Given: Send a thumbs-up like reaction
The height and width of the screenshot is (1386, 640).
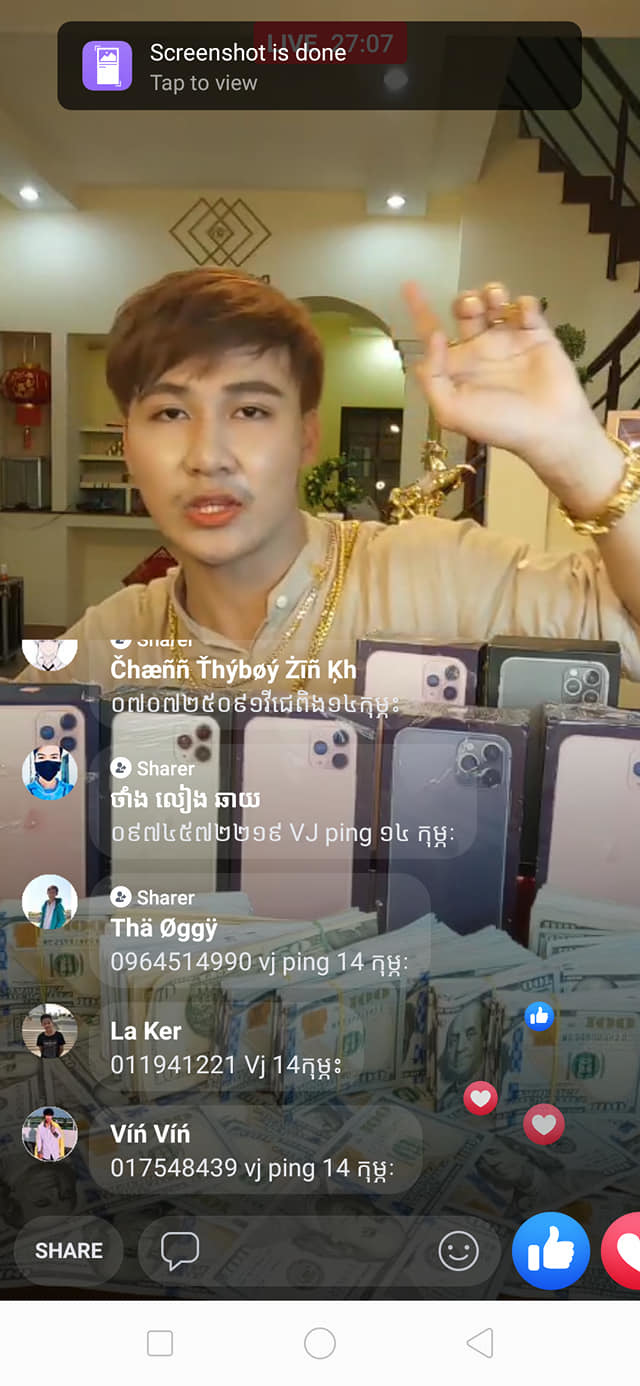Looking at the screenshot, I should pyautogui.click(x=550, y=1250).
